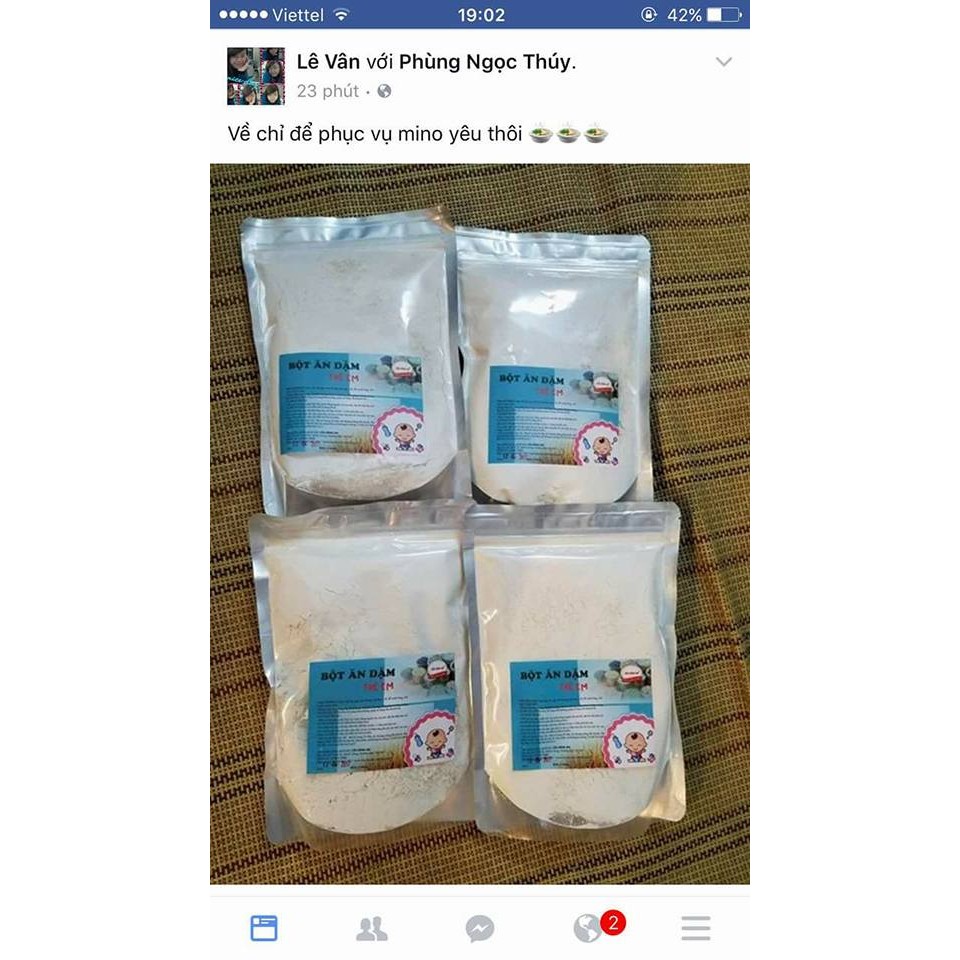View the posted photo of powder bags

(x=480, y=523)
